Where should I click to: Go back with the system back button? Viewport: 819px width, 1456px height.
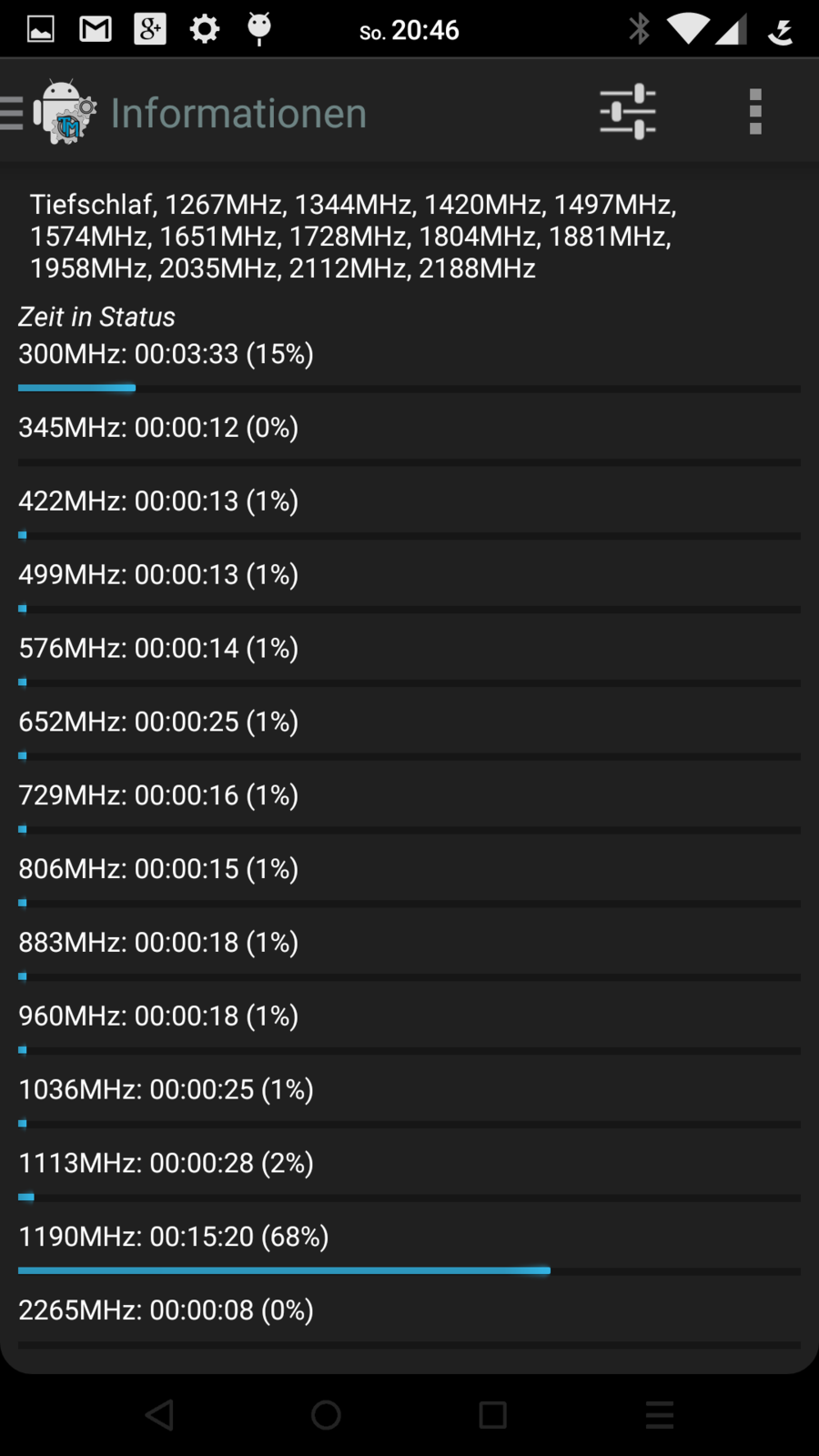pyautogui.click(x=160, y=1414)
